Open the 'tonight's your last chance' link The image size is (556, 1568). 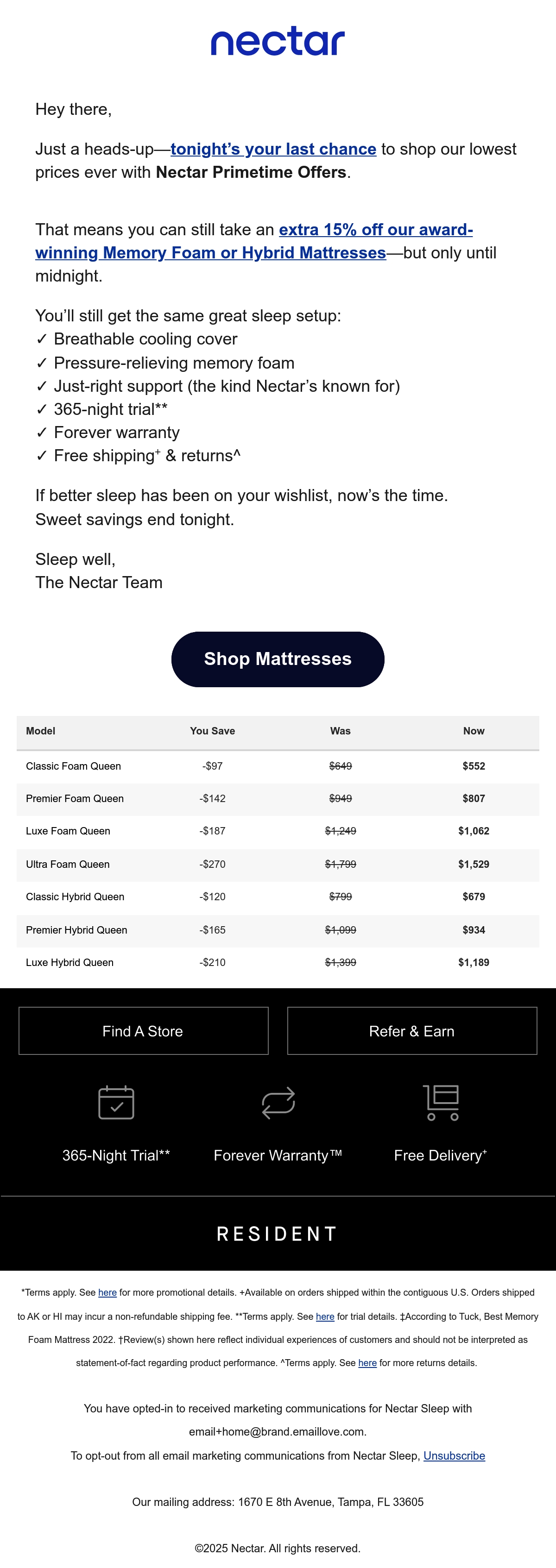tap(273, 149)
